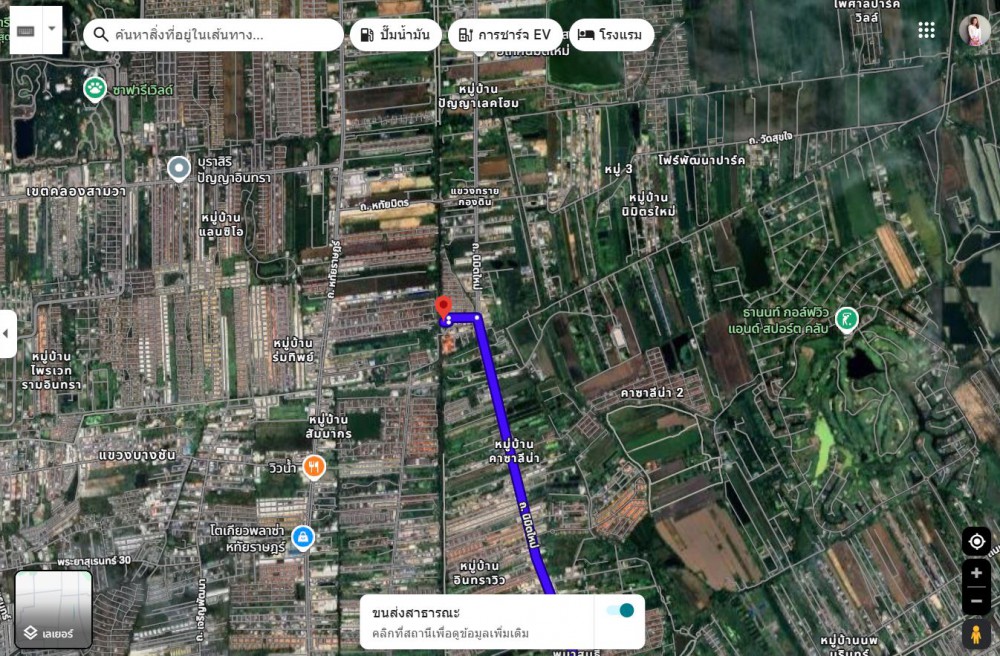Screen dimensions: 1000x656
Task: Tap the red destination pin
Action: tap(444, 306)
